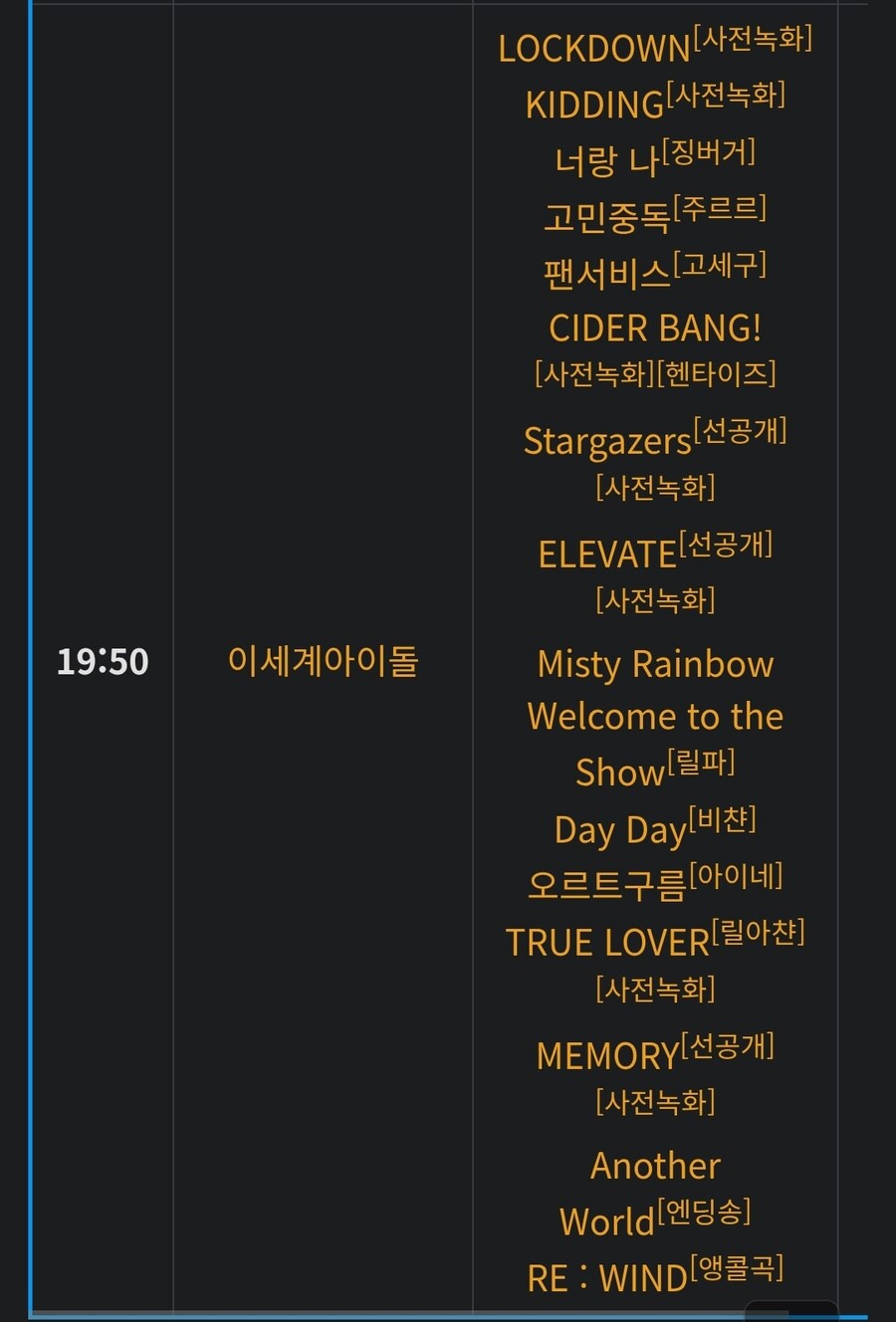Screen dimensions: 896x1322
Task: Tap the RE : WIND link
Action: pyautogui.click(x=606, y=1278)
